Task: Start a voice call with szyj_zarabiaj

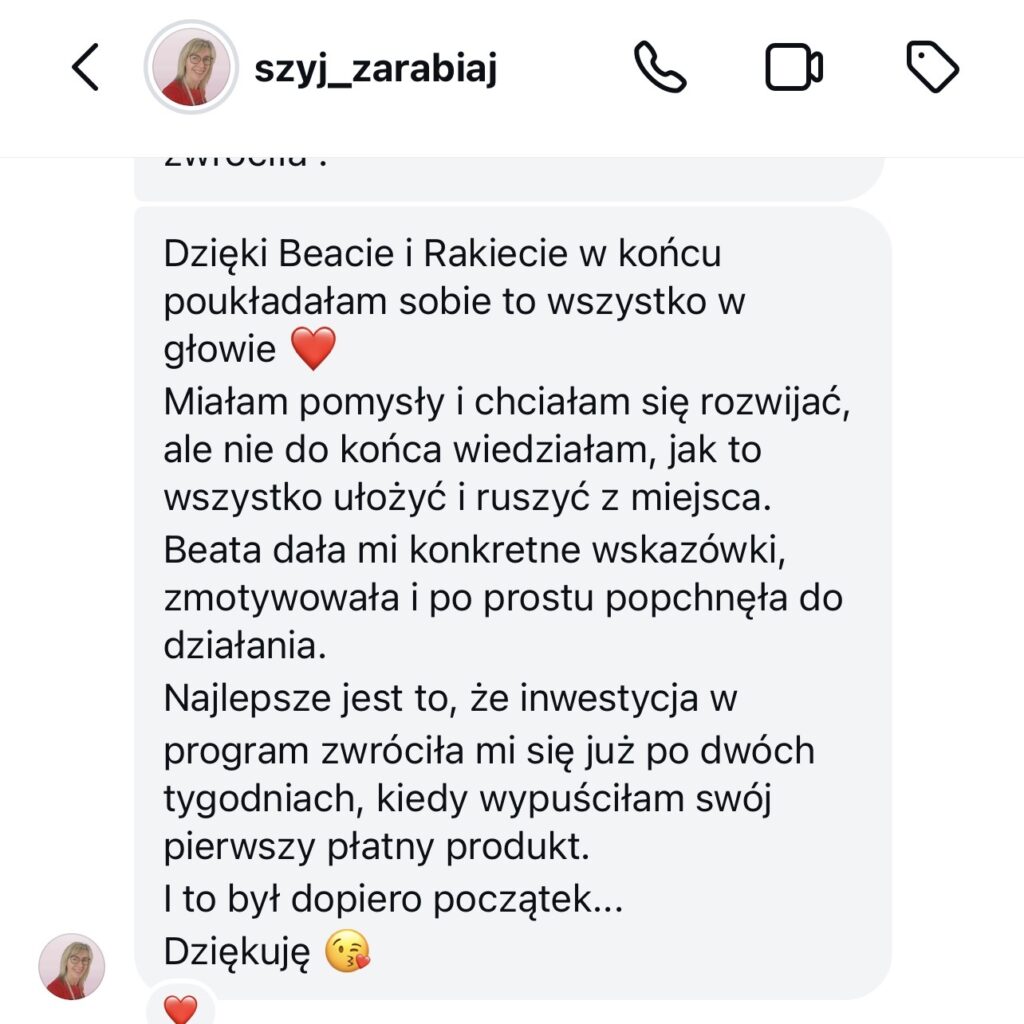Action: pyautogui.click(x=660, y=68)
